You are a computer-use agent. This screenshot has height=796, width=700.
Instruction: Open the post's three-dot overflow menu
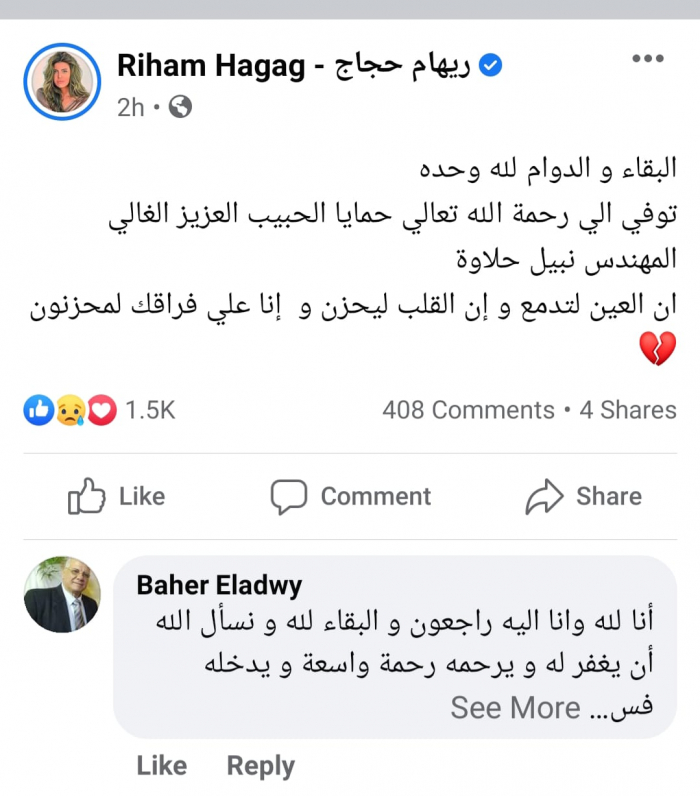click(647, 59)
